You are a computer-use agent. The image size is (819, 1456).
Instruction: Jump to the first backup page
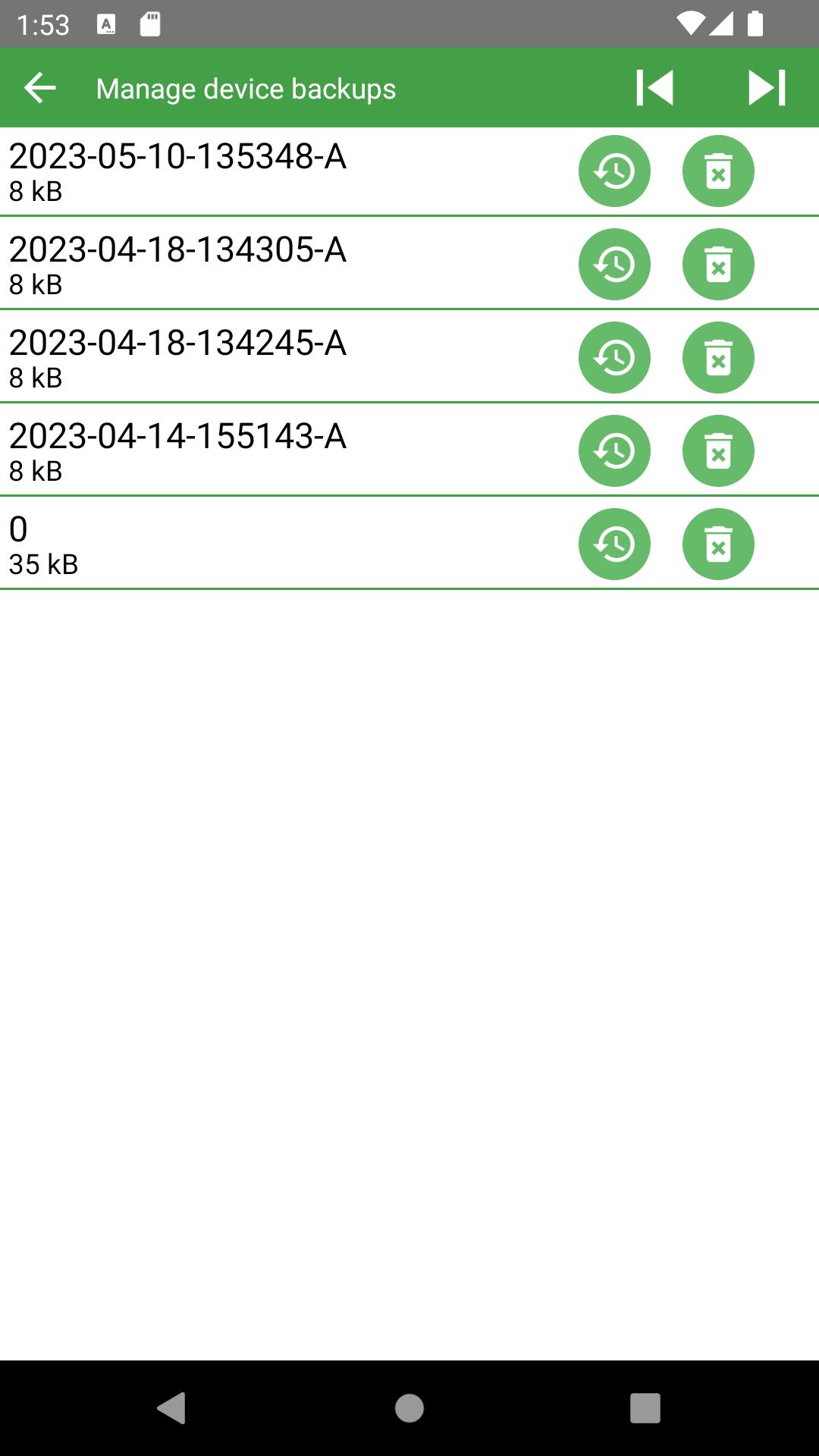[x=654, y=88]
